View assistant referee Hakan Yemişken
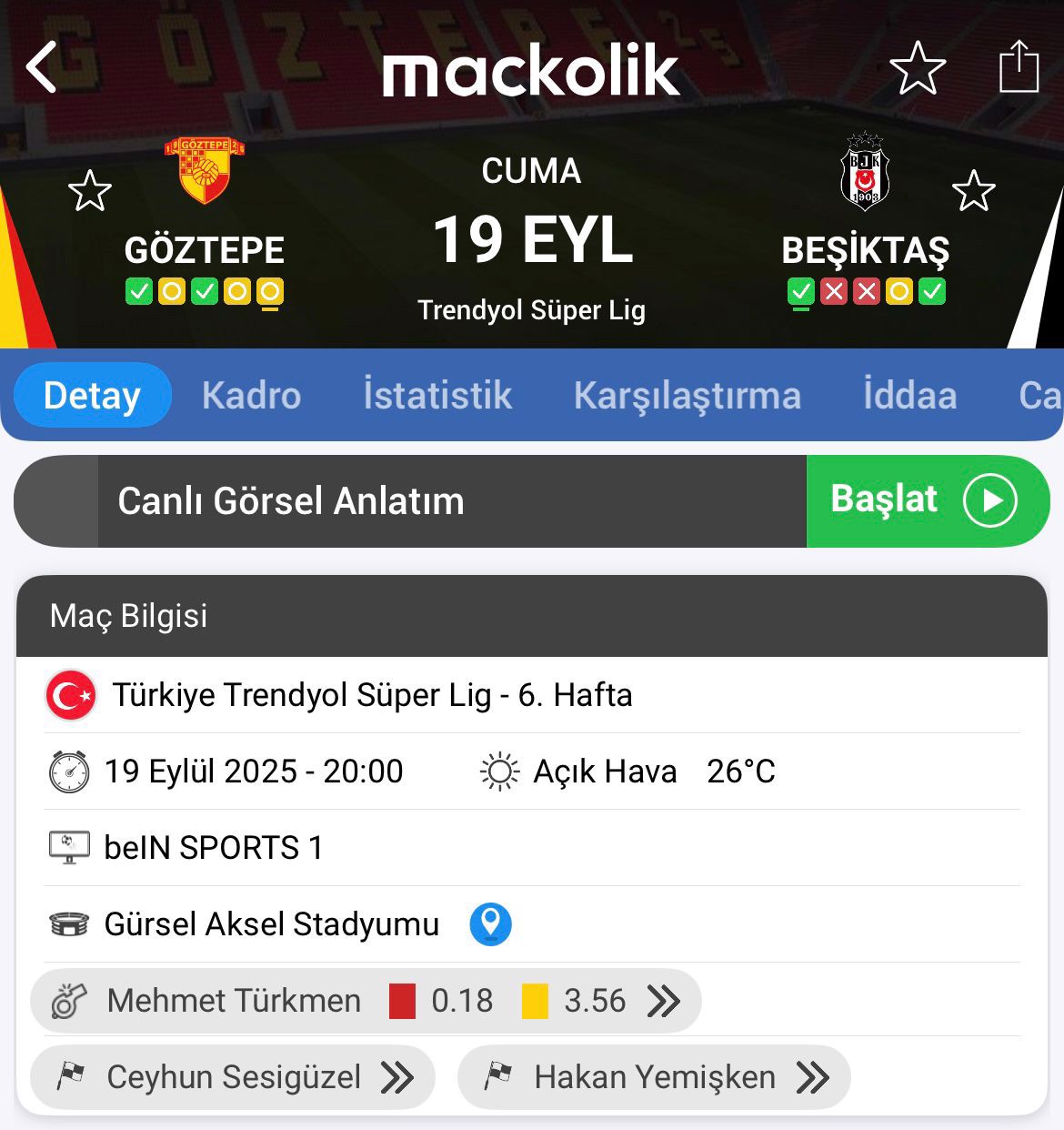The height and width of the screenshot is (1130, 1064). (x=654, y=1077)
